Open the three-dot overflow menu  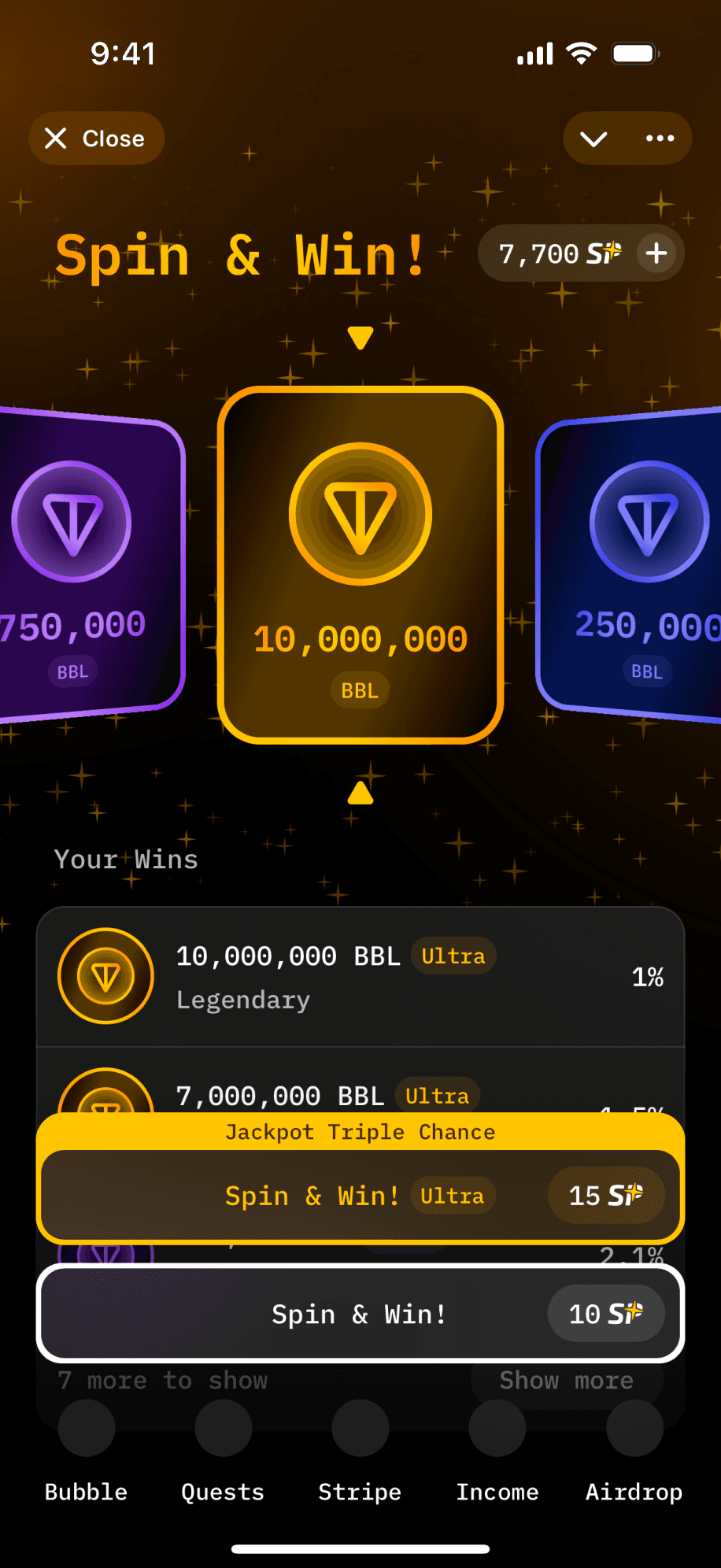coord(660,139)
